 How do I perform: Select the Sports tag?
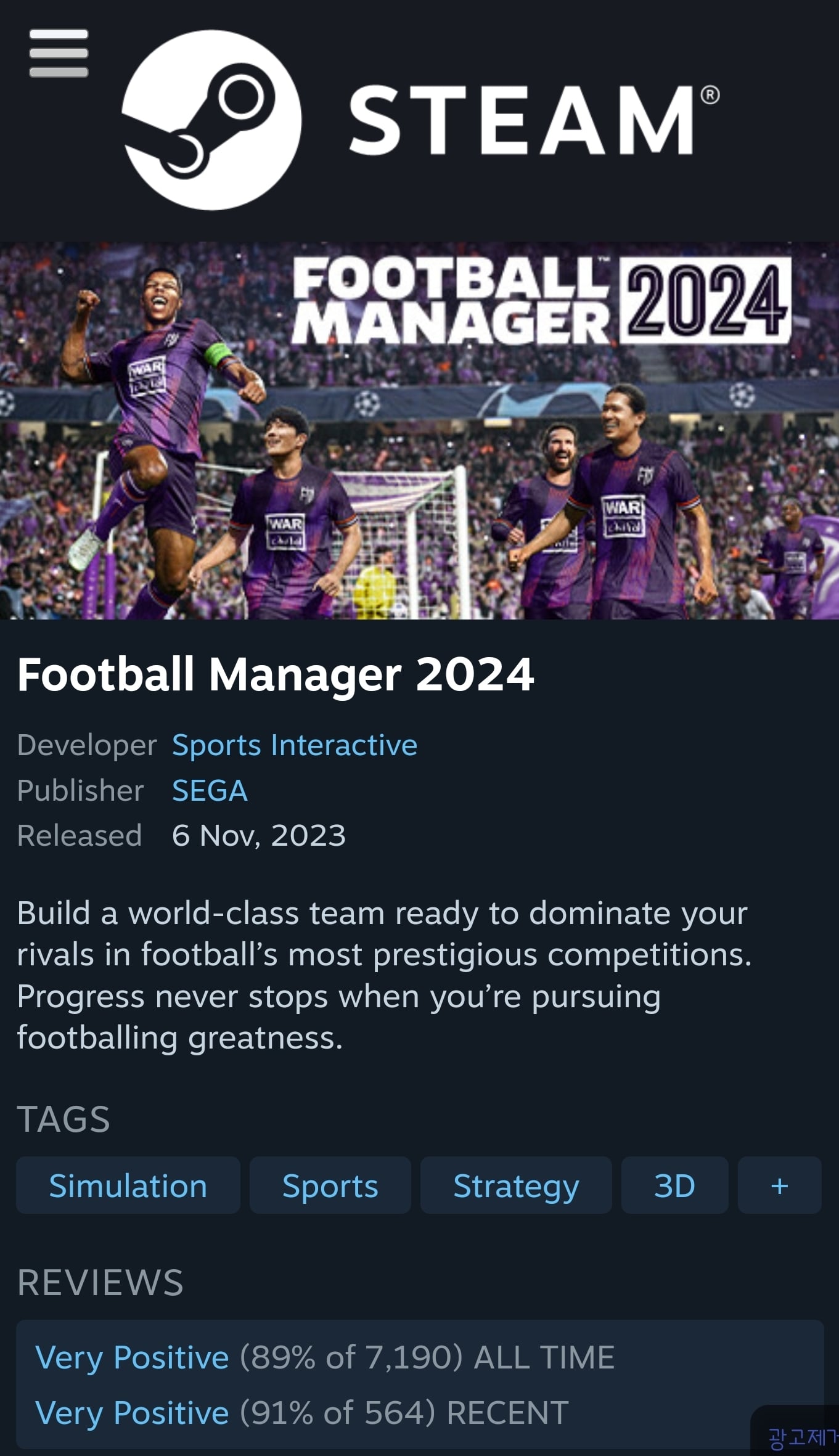pos(330,1185)
